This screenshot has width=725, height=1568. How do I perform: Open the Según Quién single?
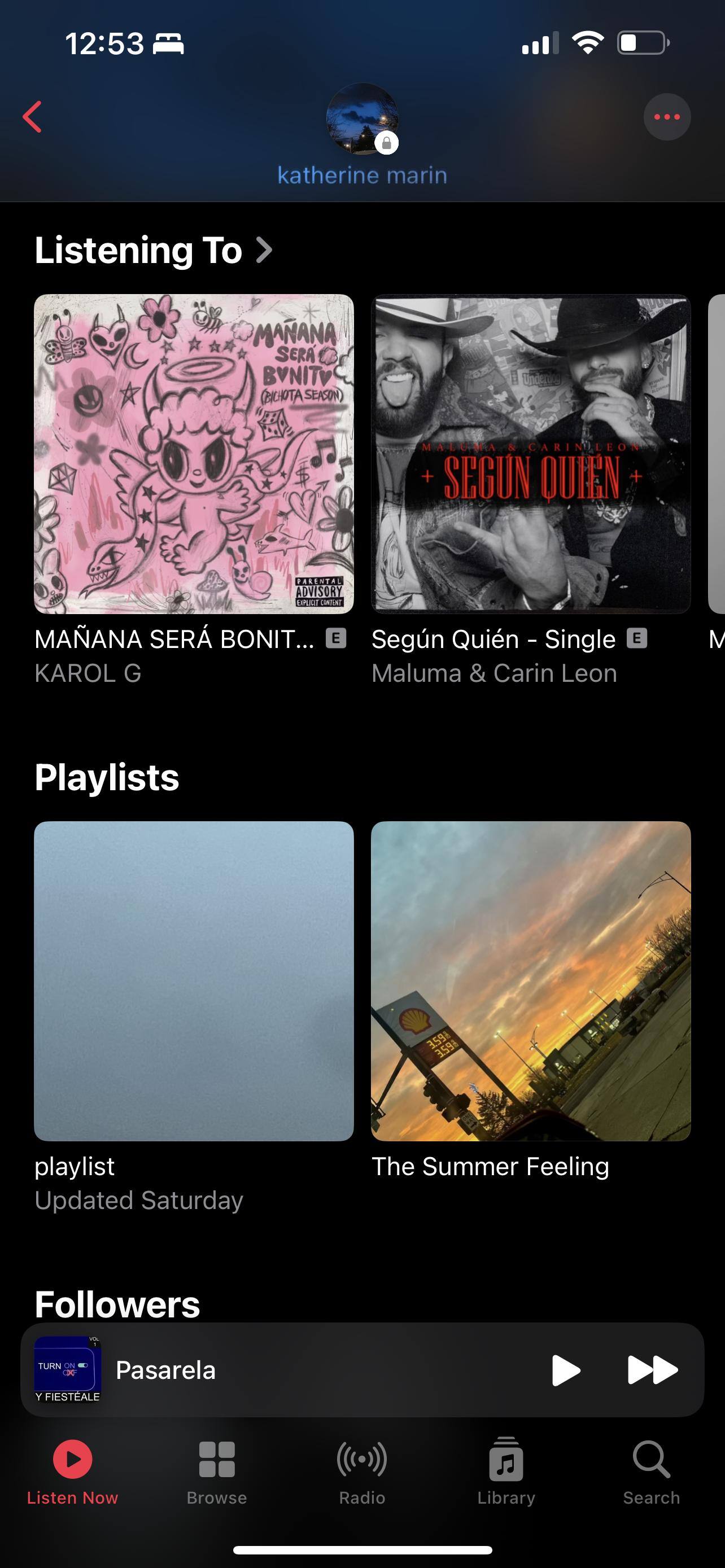531,454
